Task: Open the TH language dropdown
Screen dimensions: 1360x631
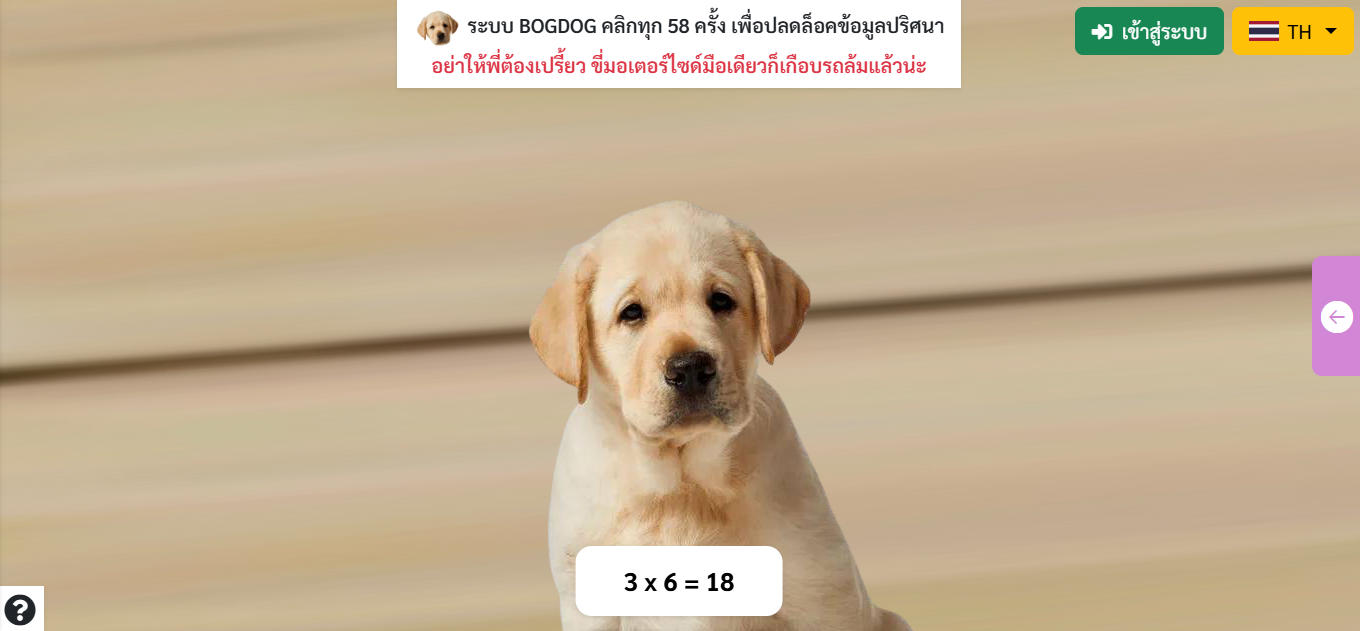Action: tap(1292, 31)
